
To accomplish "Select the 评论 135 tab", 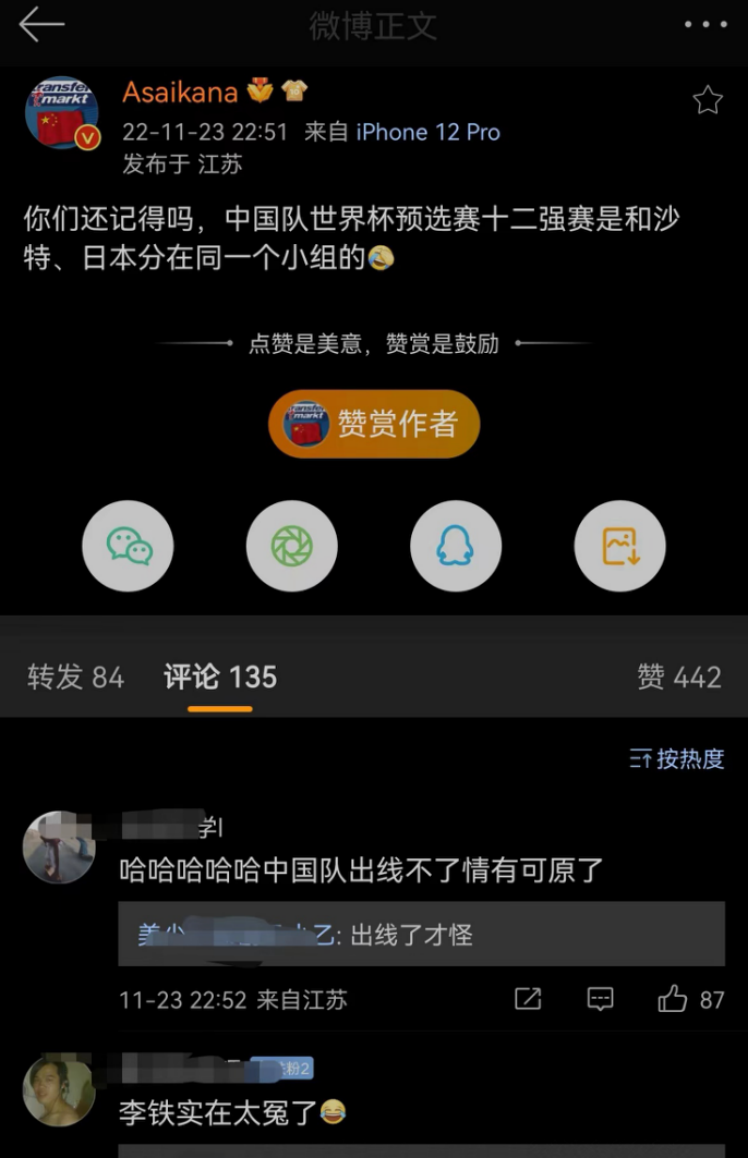I will 220,677.
